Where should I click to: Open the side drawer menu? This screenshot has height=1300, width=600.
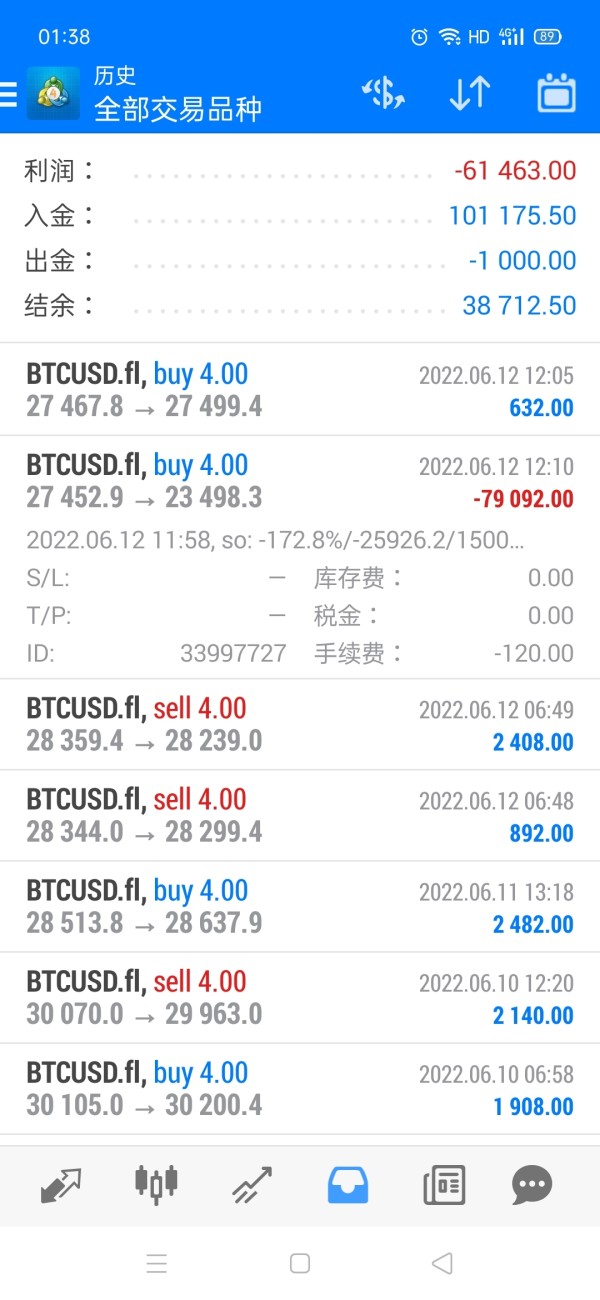(8, 95)
